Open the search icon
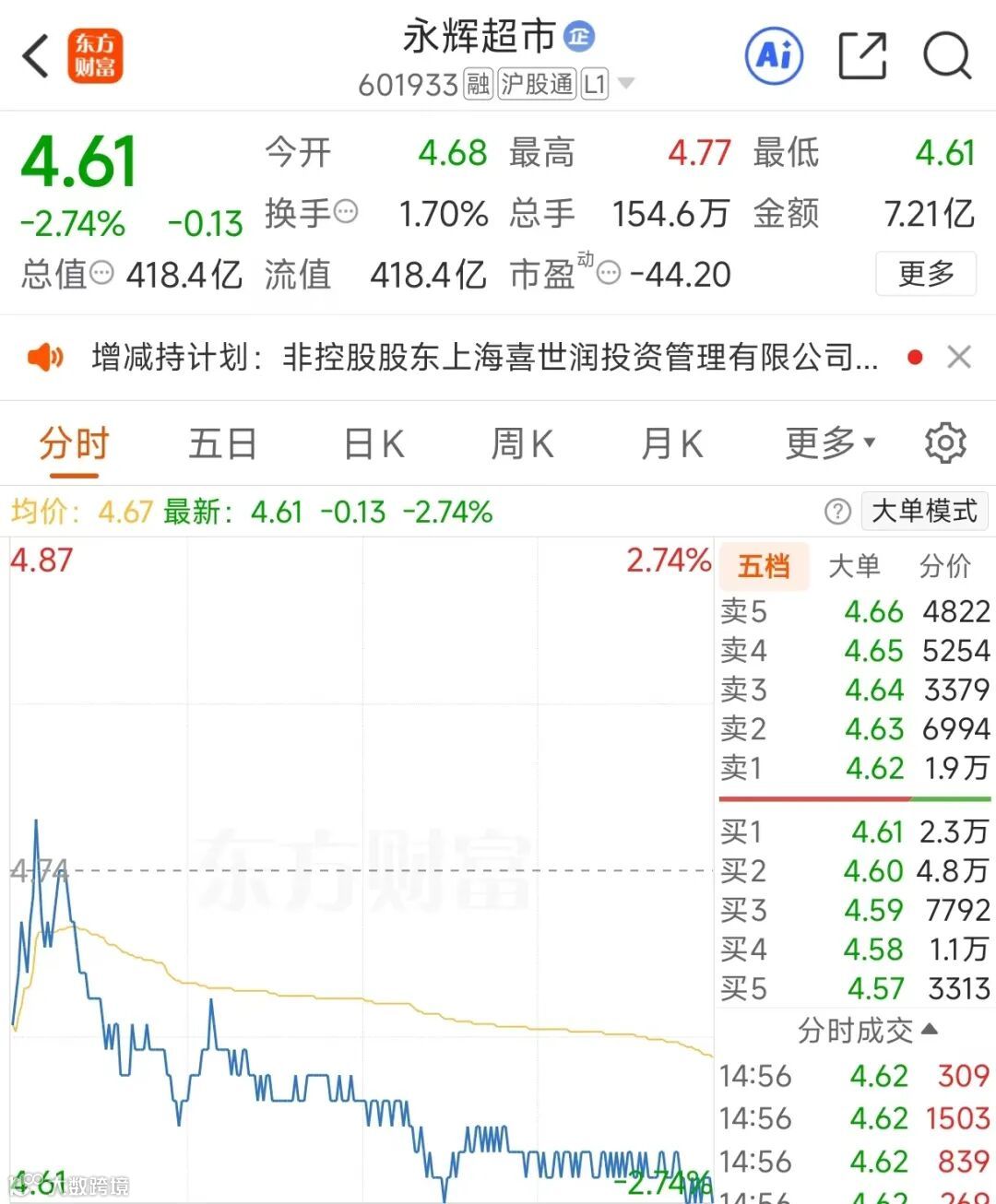The image size is (996, 1204). click(946, 55)
